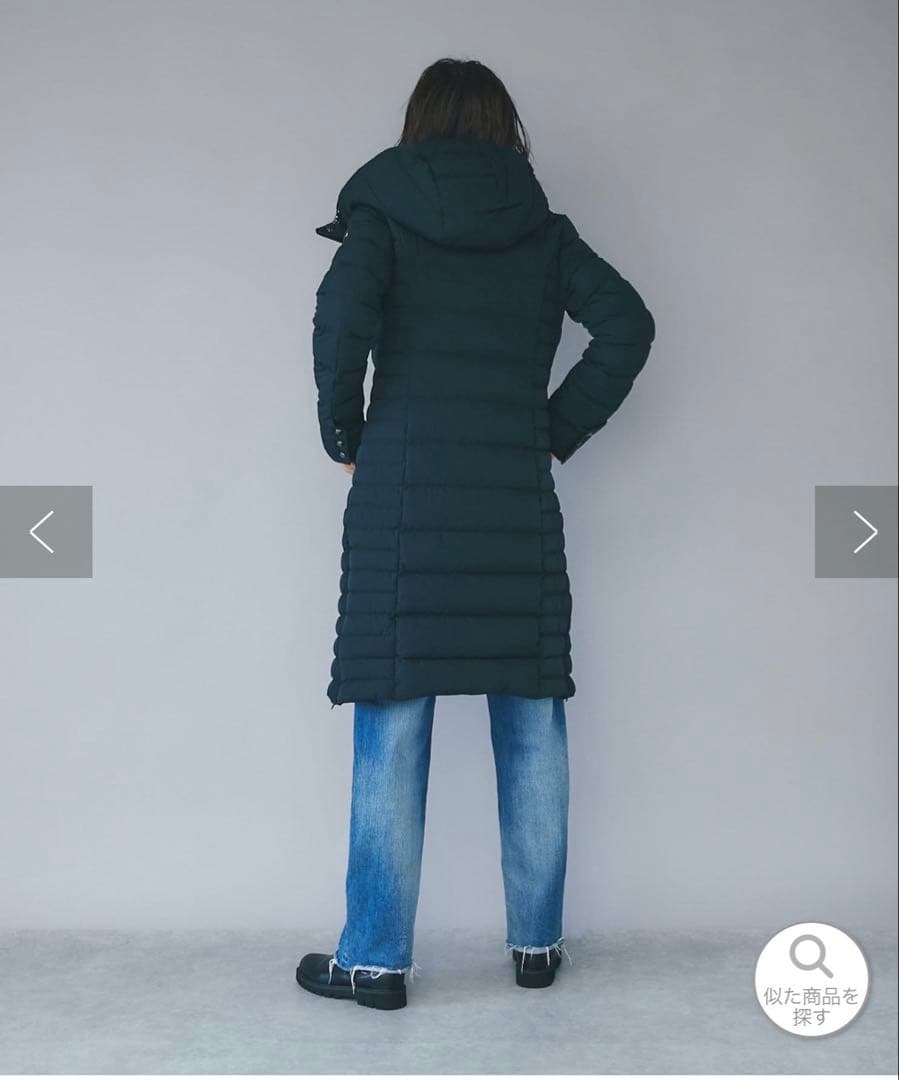The width and height of the screenshot is (899, 1080).
Task: Search for similar products
Action: click(x=811, y=979)
